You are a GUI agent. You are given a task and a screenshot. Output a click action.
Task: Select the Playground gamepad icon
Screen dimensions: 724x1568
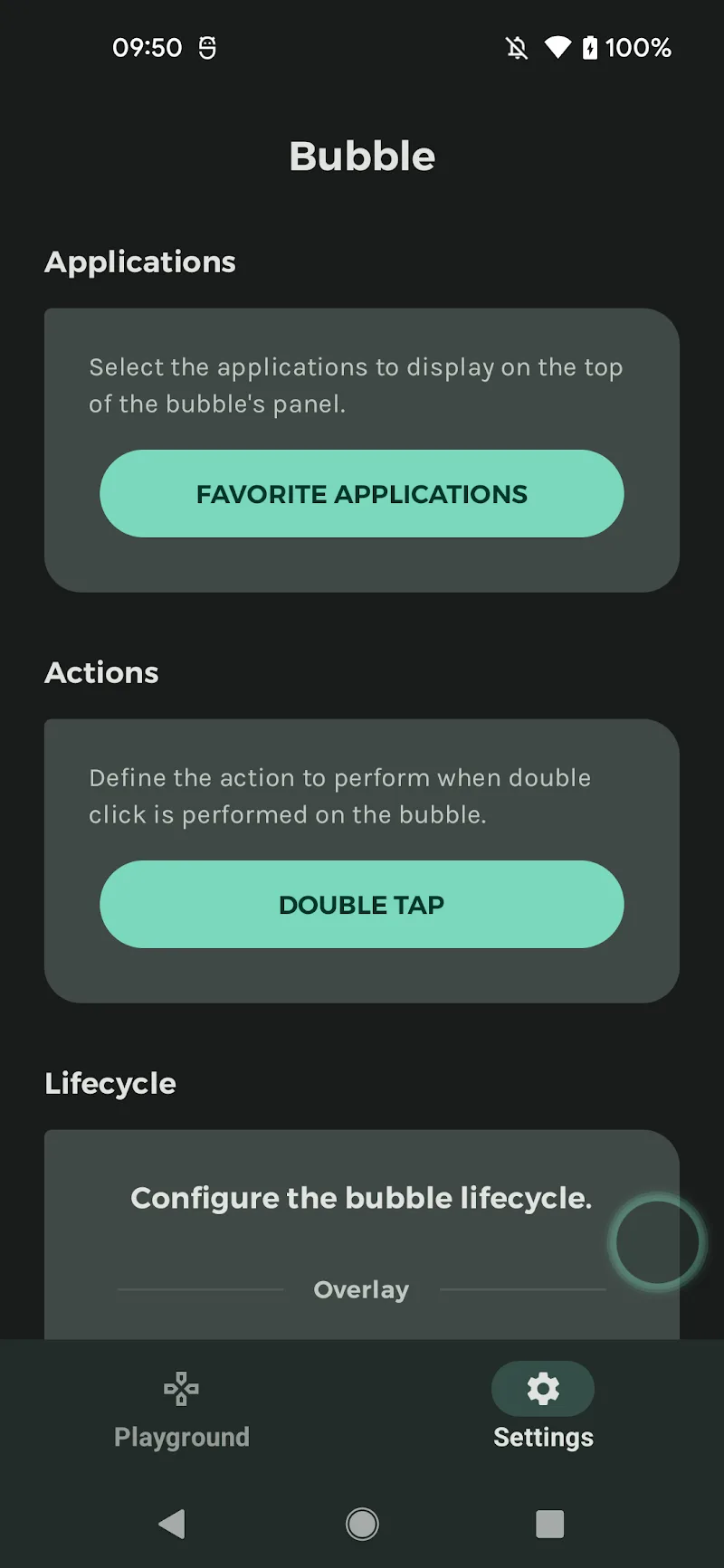pos(181,1387)
